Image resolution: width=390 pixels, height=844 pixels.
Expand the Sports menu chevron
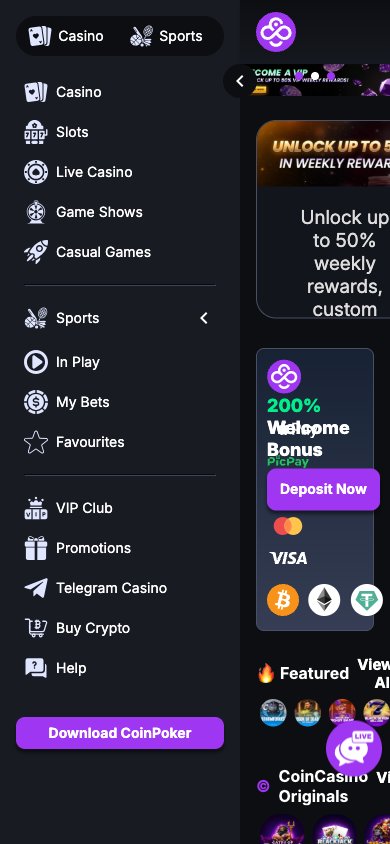204,318
